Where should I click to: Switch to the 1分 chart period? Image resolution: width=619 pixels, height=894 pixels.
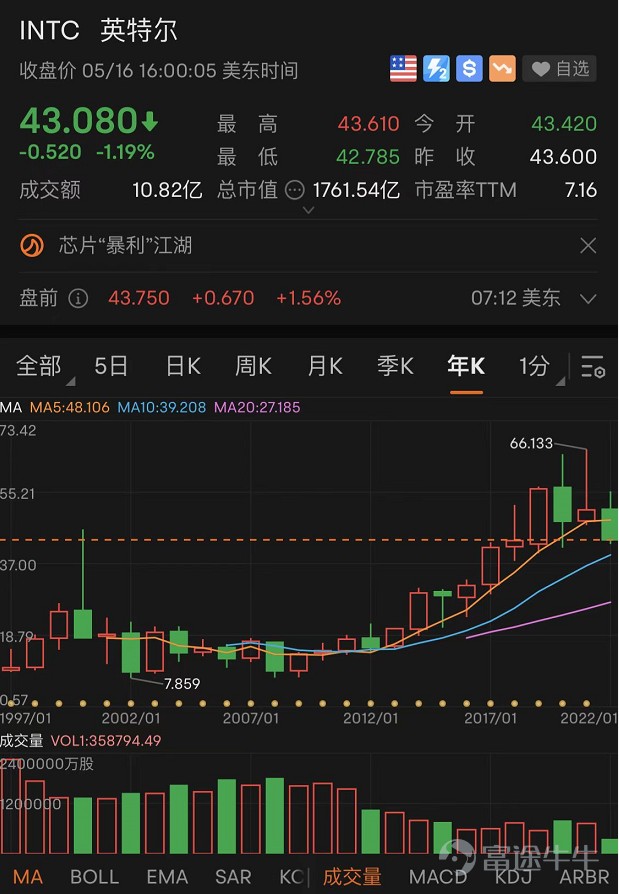tap(534, 367)
